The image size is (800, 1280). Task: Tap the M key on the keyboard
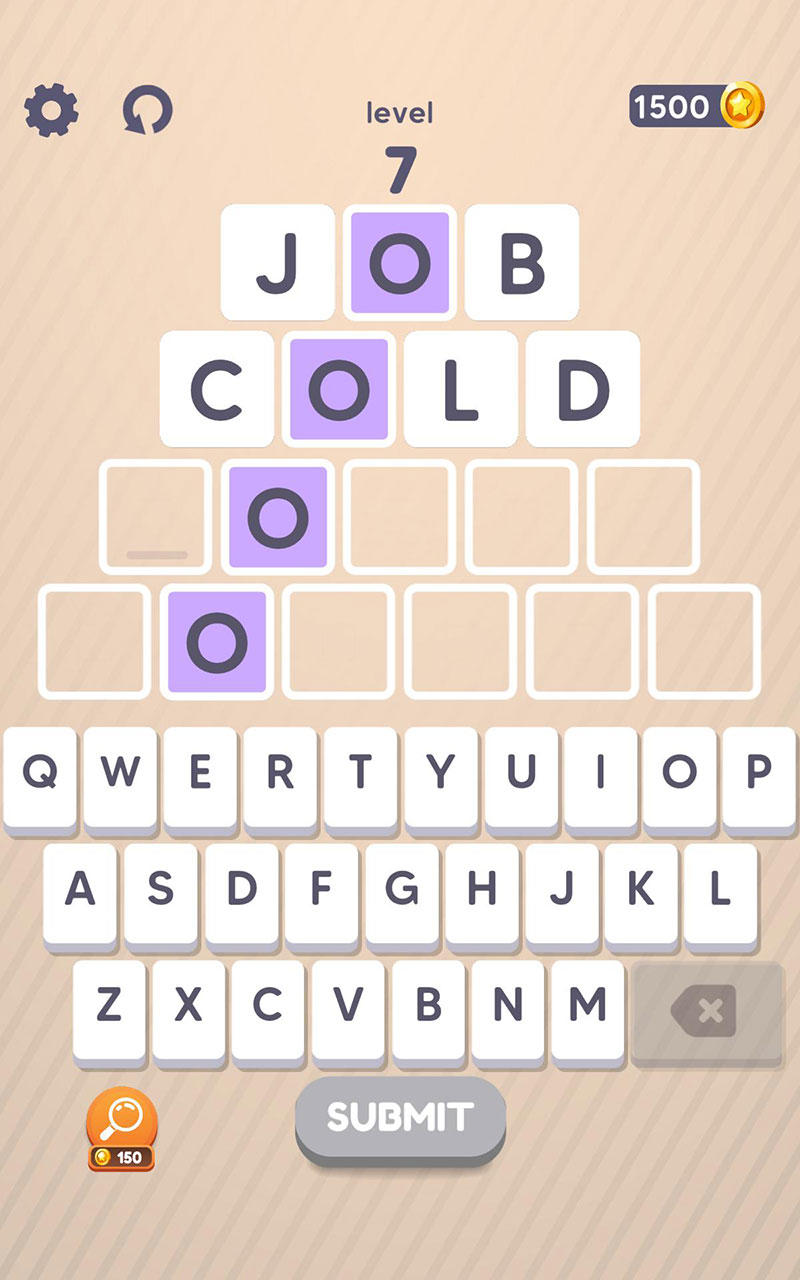click(x=587, y=1006)
